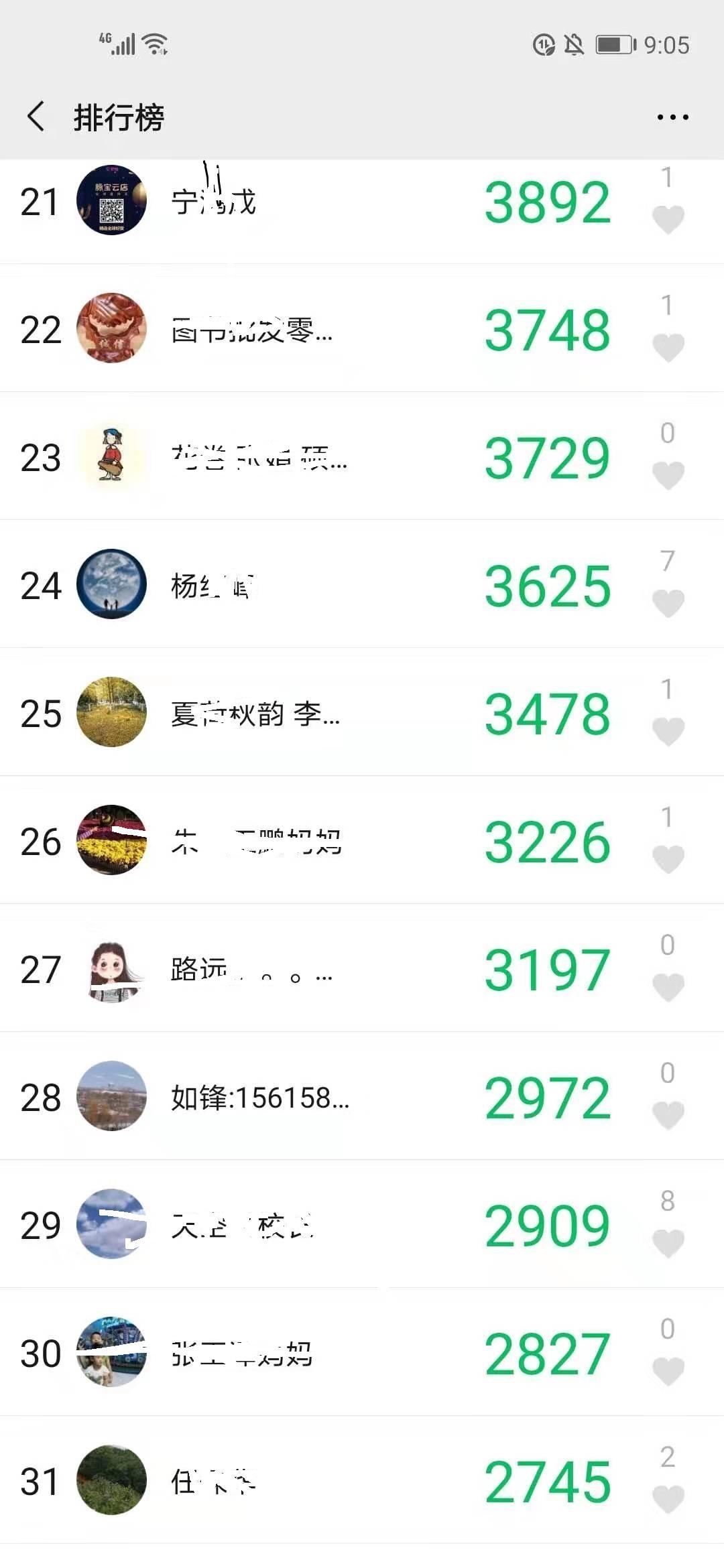Like the entry of 如锋:156158
Image resolution: width=724 pixels, height=1568 pixels.
668,1115
